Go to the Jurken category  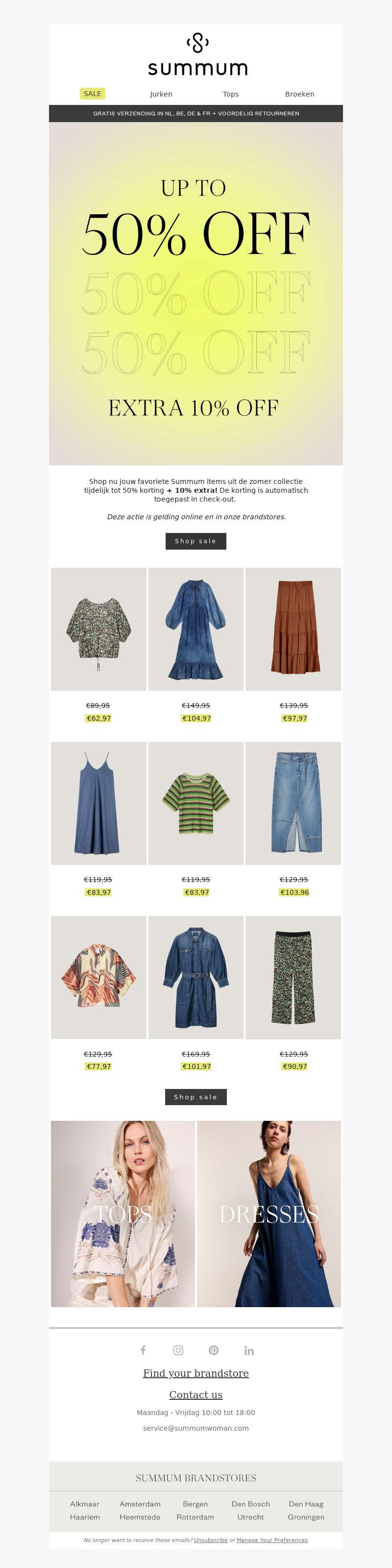click(161, 94)
